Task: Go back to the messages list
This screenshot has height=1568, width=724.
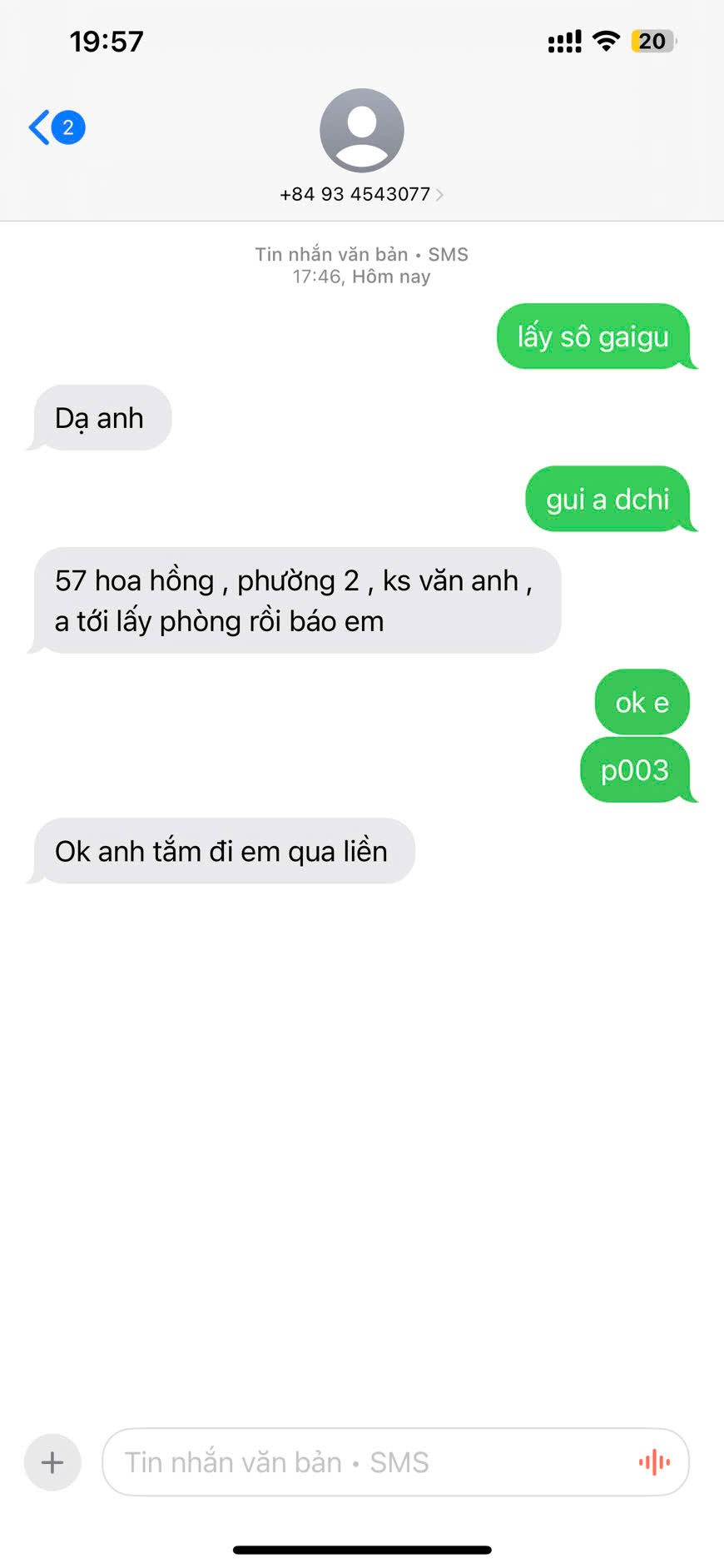Action: (53, 127)
